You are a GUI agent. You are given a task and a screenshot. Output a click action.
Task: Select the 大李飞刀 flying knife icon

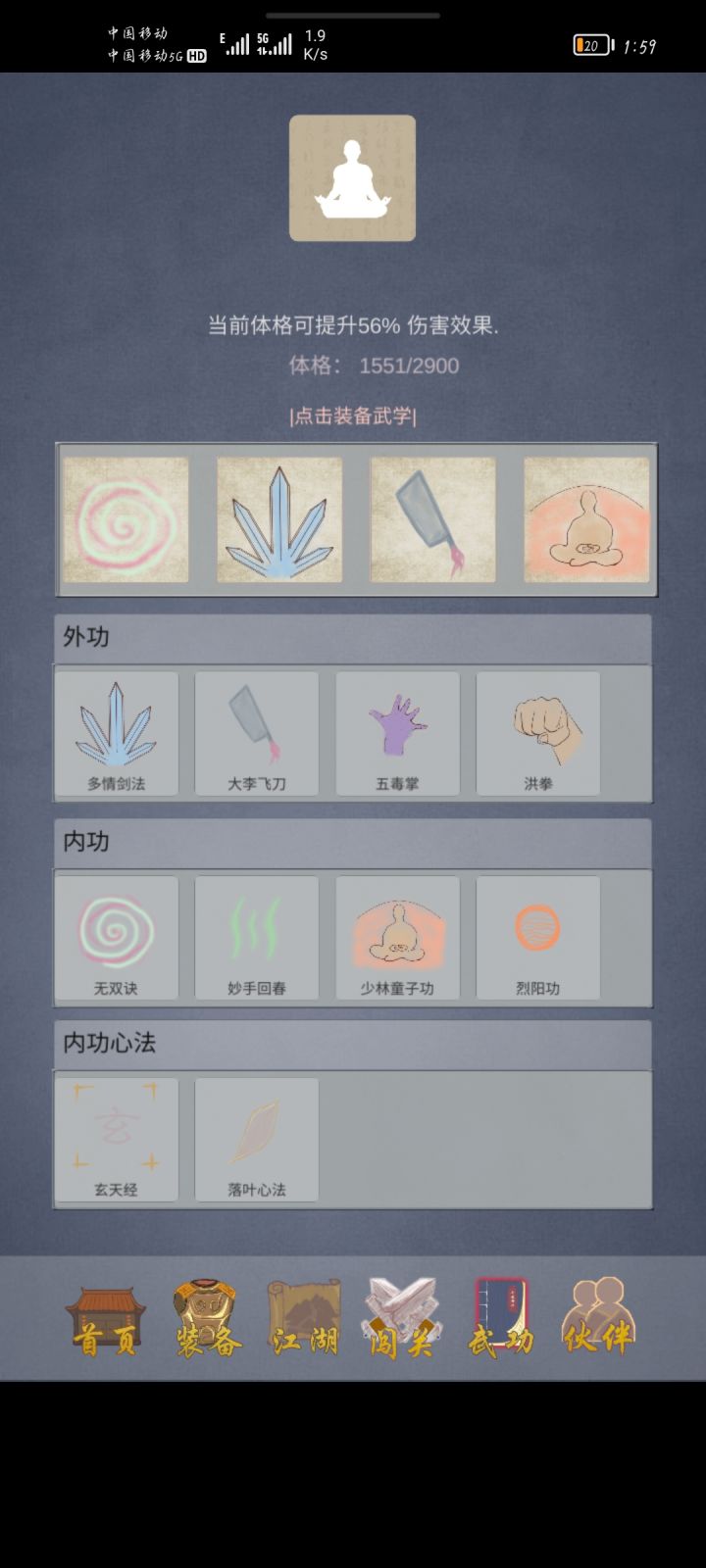tap(257, 725)
